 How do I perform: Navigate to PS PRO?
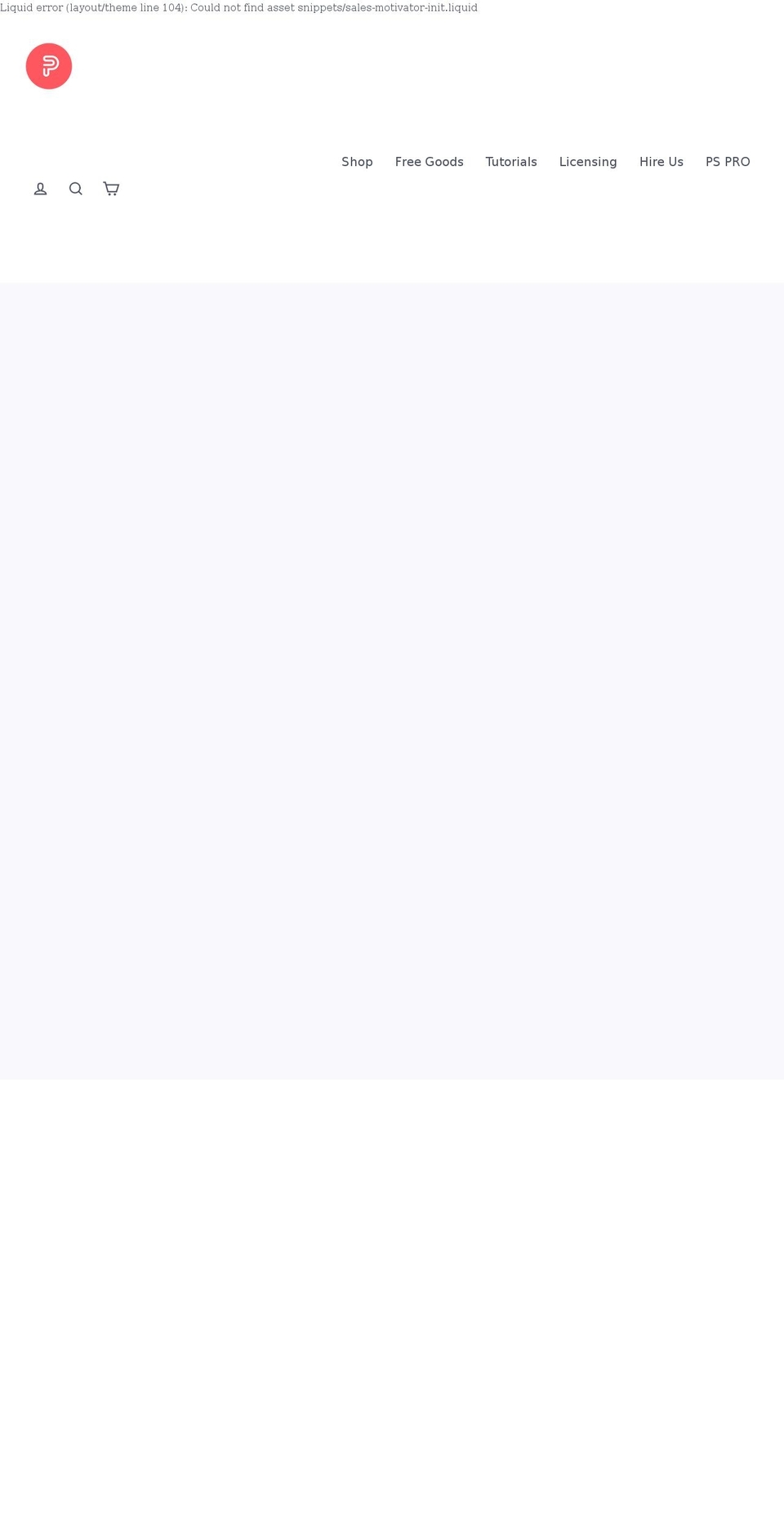coord(728,162)
